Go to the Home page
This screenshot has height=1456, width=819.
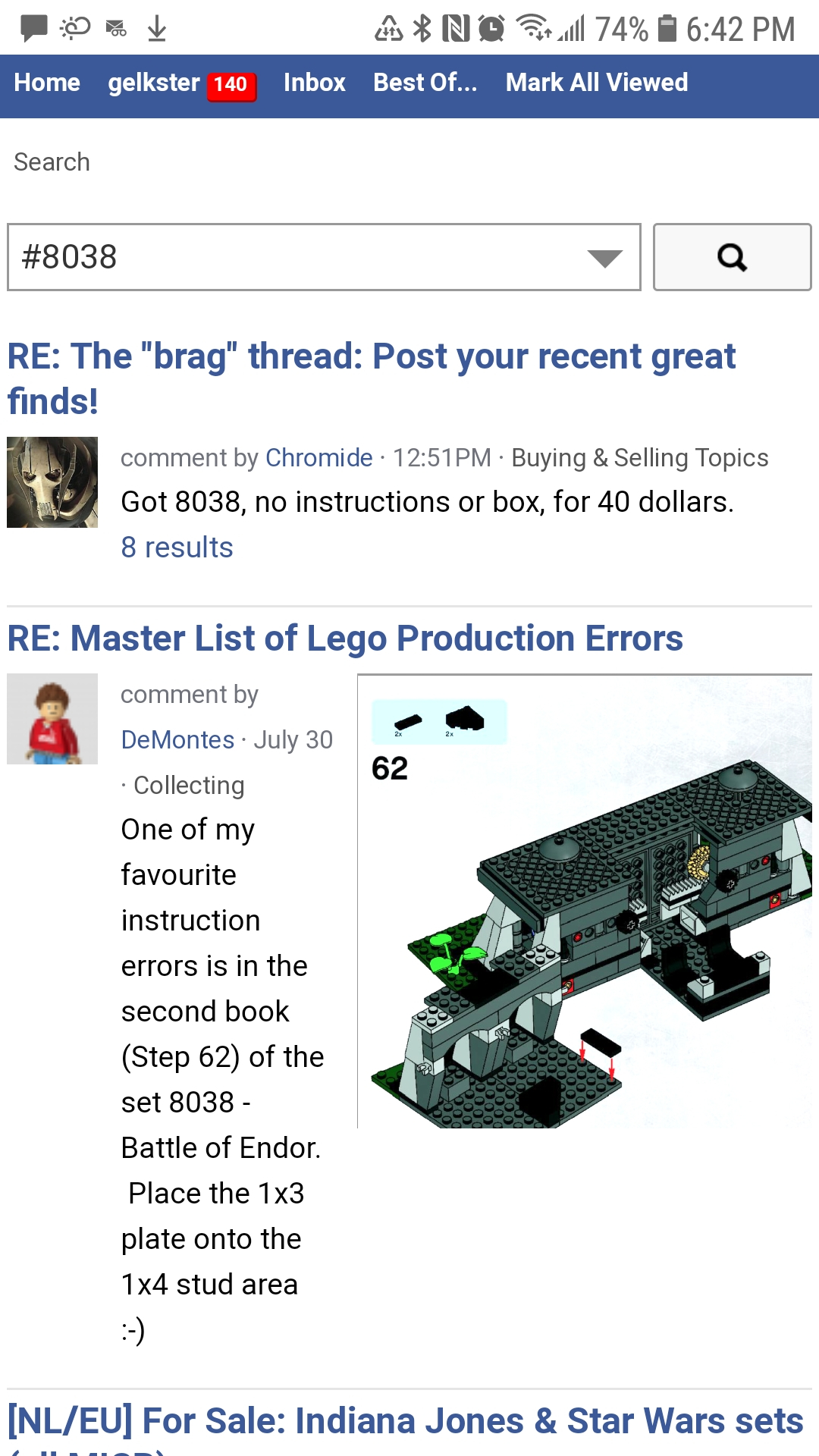click(x=47, y=83)
